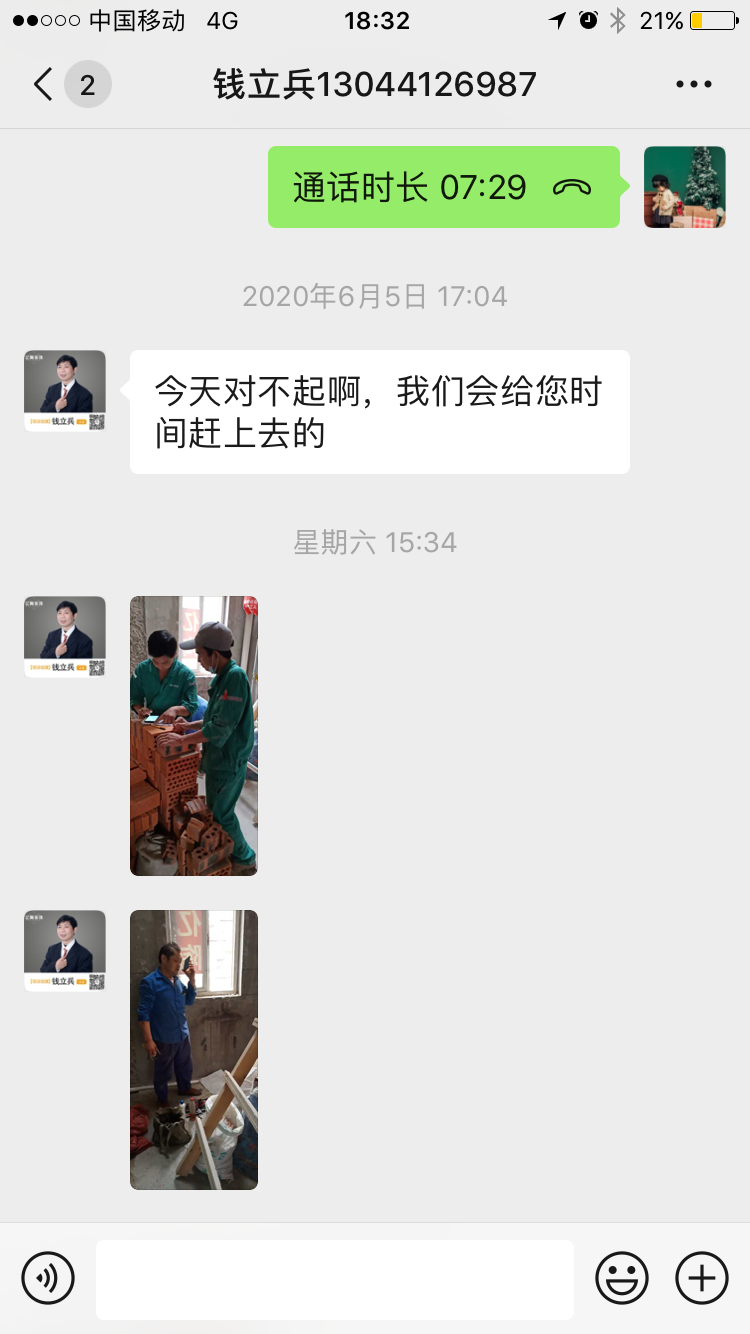Open the three-dot chat options menu
Viewport: 750px width, 1334px height.
pyautogui.click(x=693, y=85)
